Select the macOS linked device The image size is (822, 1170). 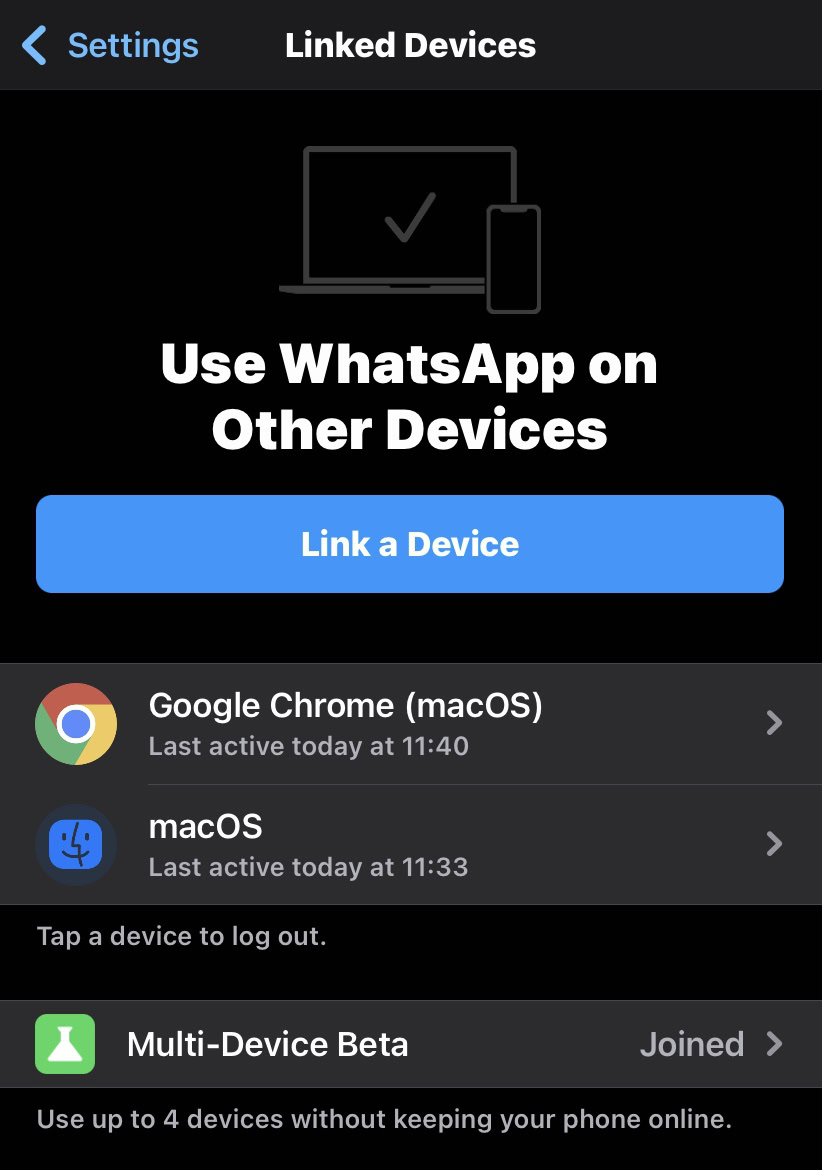(410, 845)
